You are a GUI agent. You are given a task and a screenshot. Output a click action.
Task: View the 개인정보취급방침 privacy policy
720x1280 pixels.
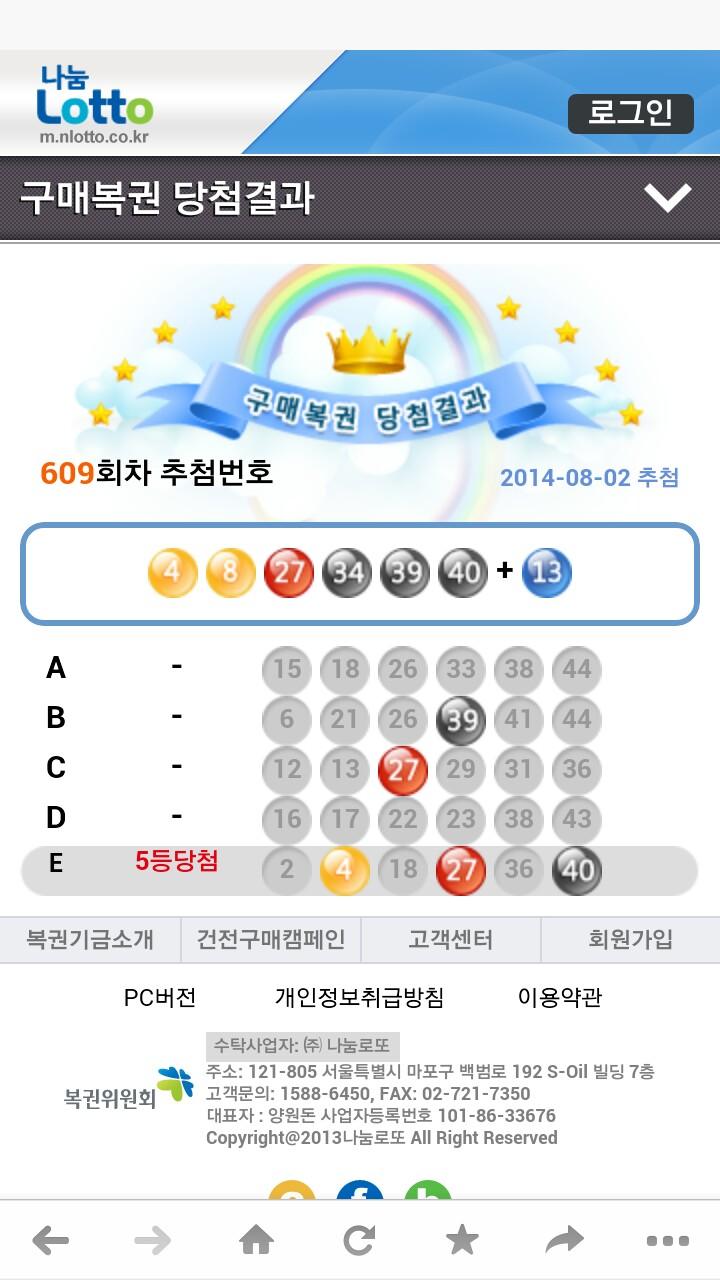coord(359,997)
